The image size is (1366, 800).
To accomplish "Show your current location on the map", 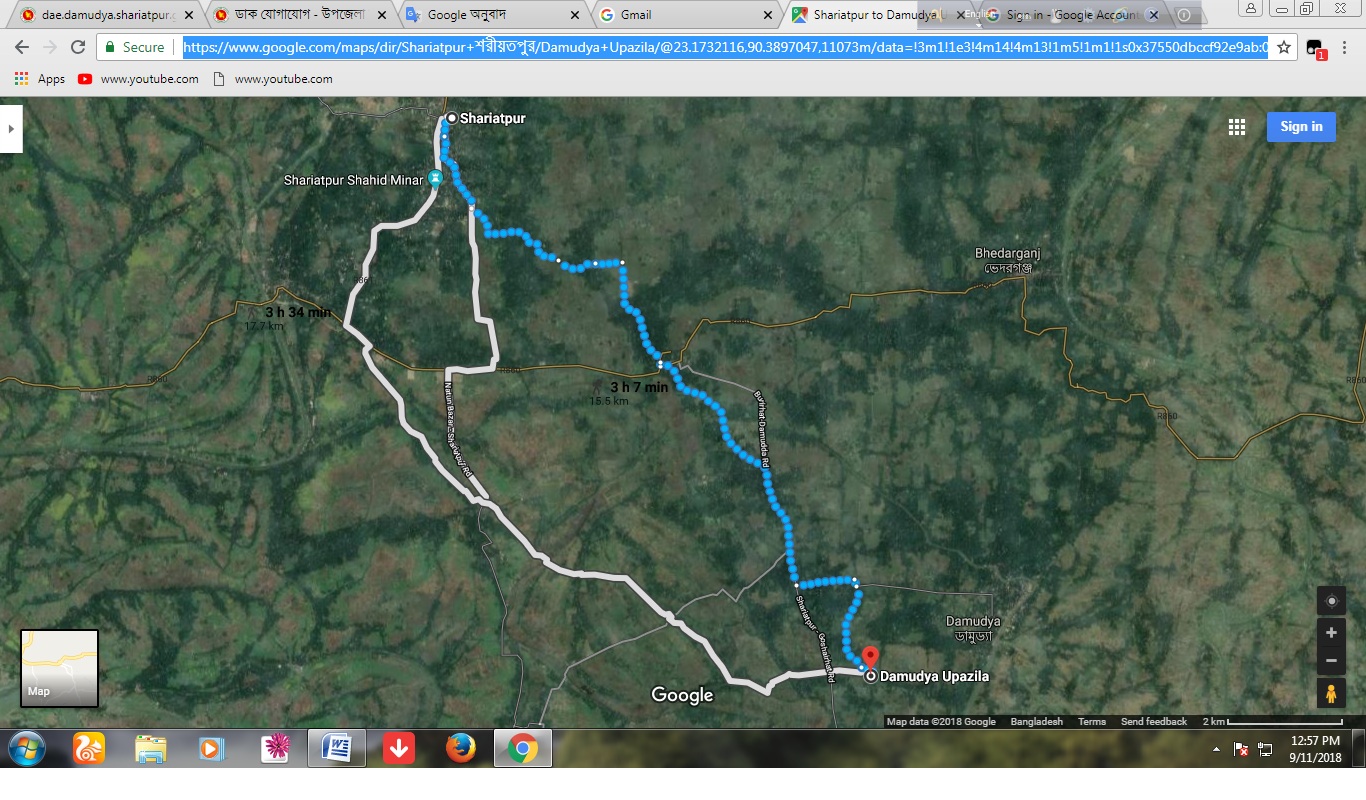I will [x=1331, y=601].
